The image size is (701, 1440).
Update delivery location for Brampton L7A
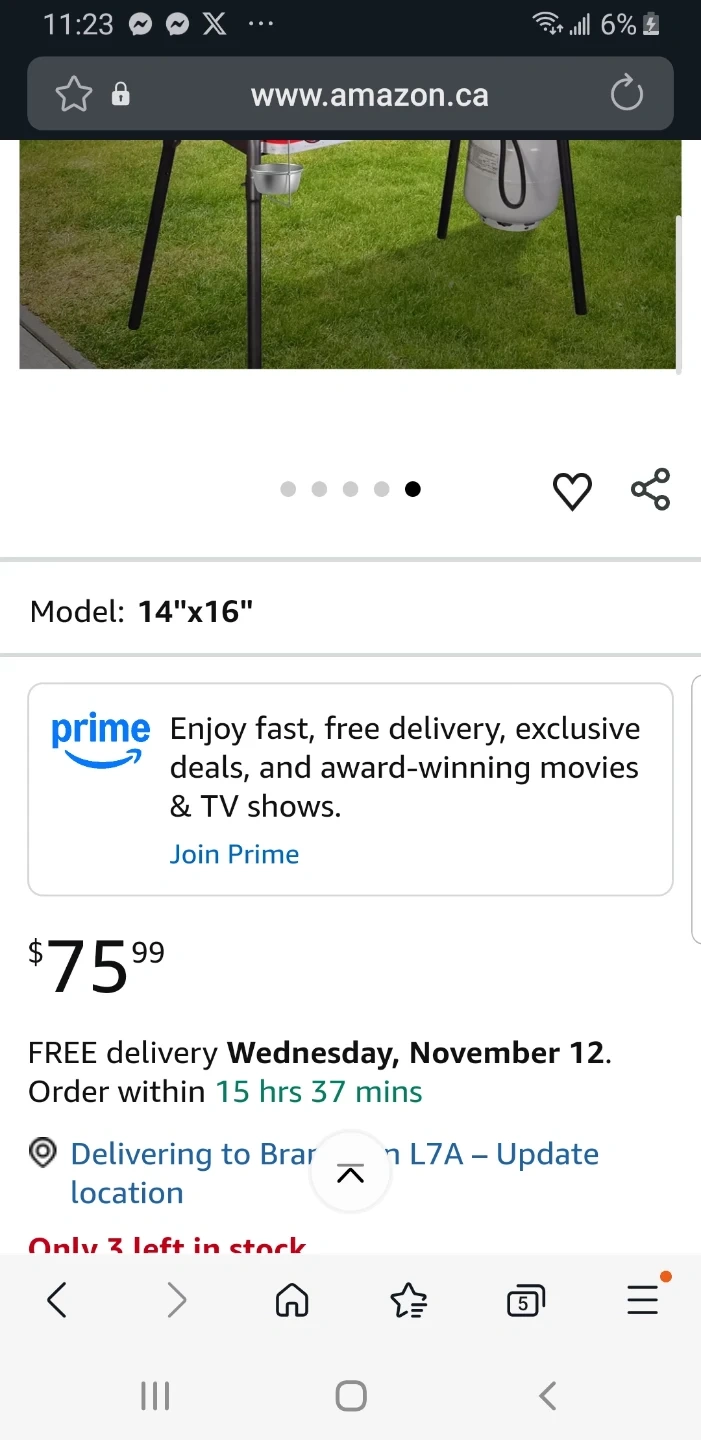point(334,1173)
